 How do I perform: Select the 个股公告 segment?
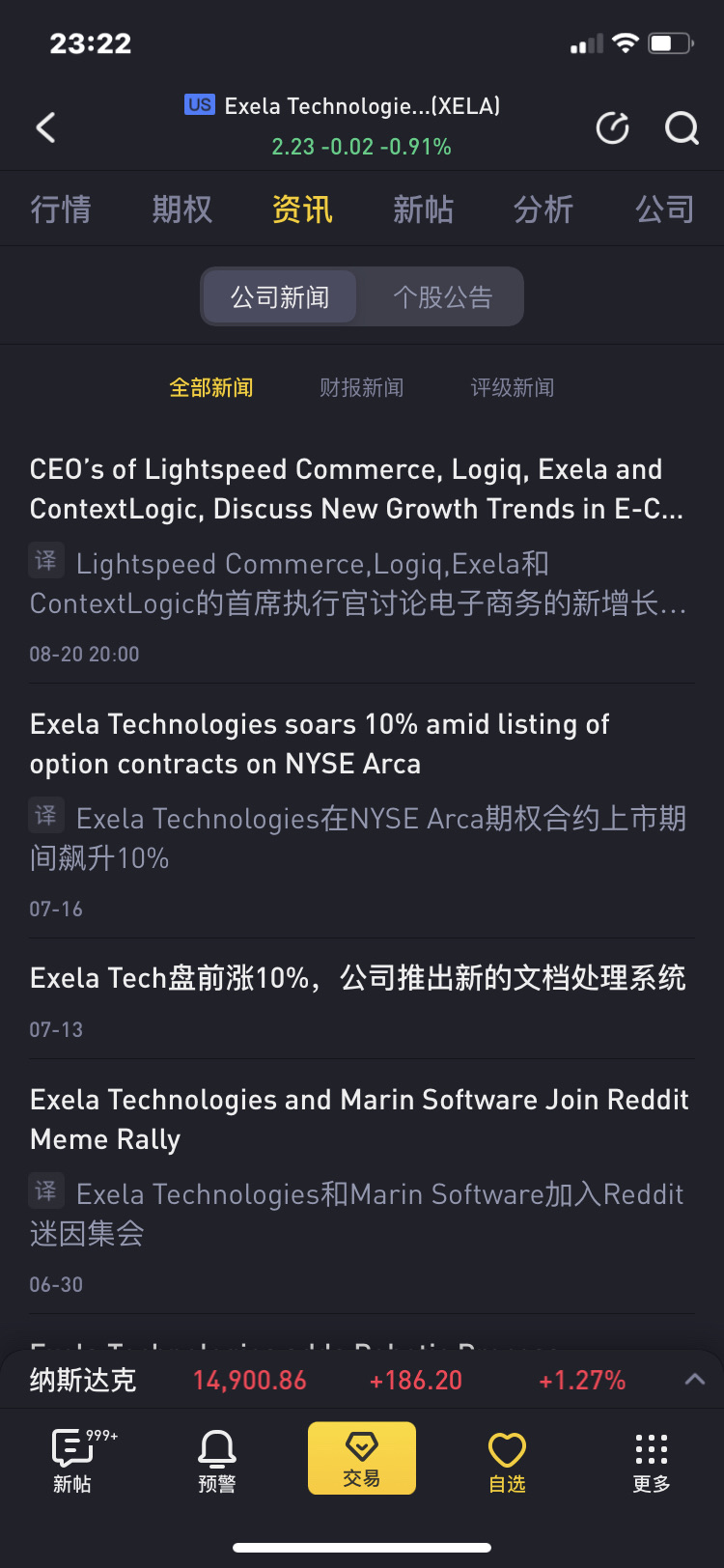[443, 296]
